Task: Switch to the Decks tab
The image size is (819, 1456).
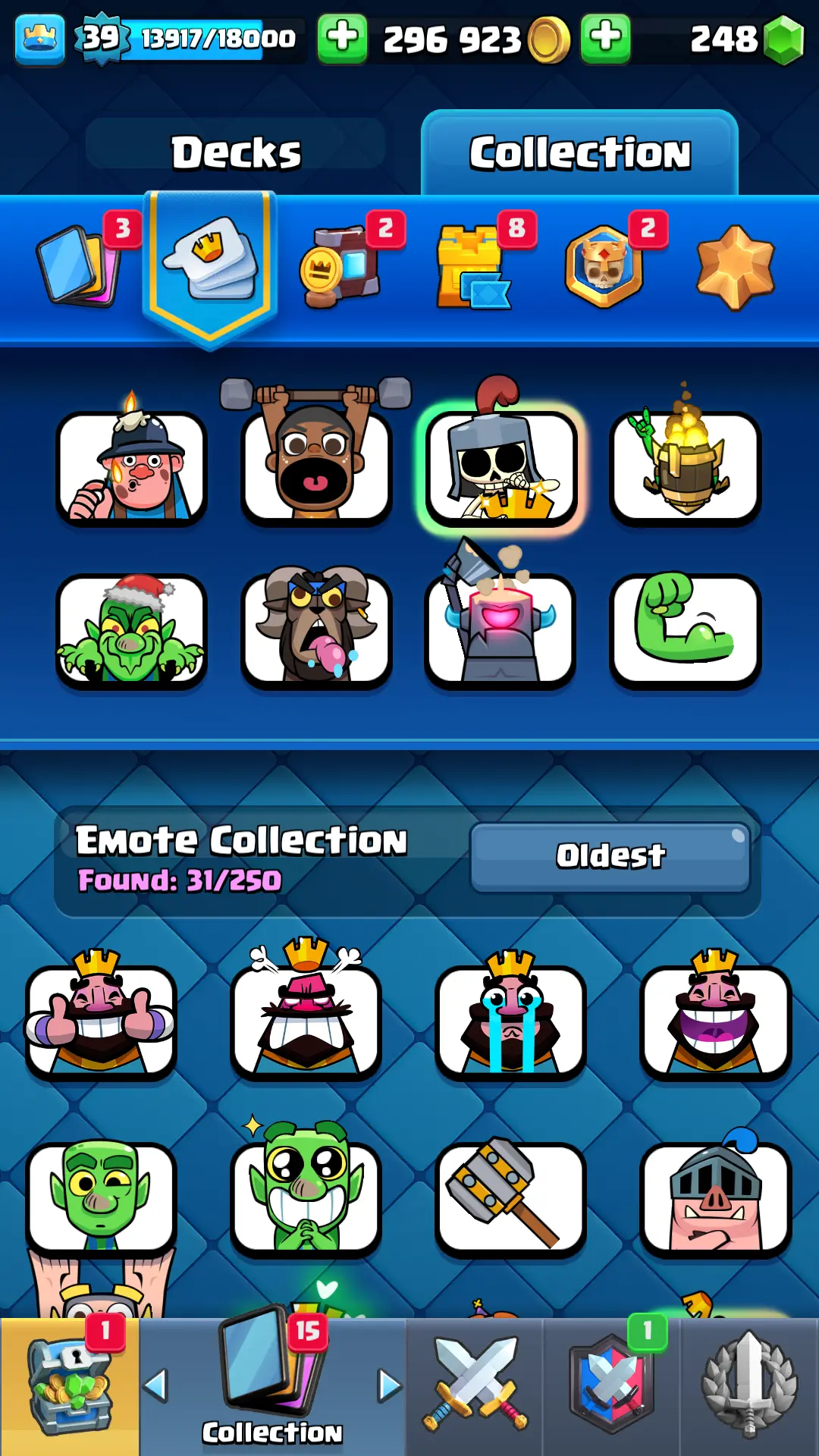Action: pyautogui.click(x=236, y=152)
